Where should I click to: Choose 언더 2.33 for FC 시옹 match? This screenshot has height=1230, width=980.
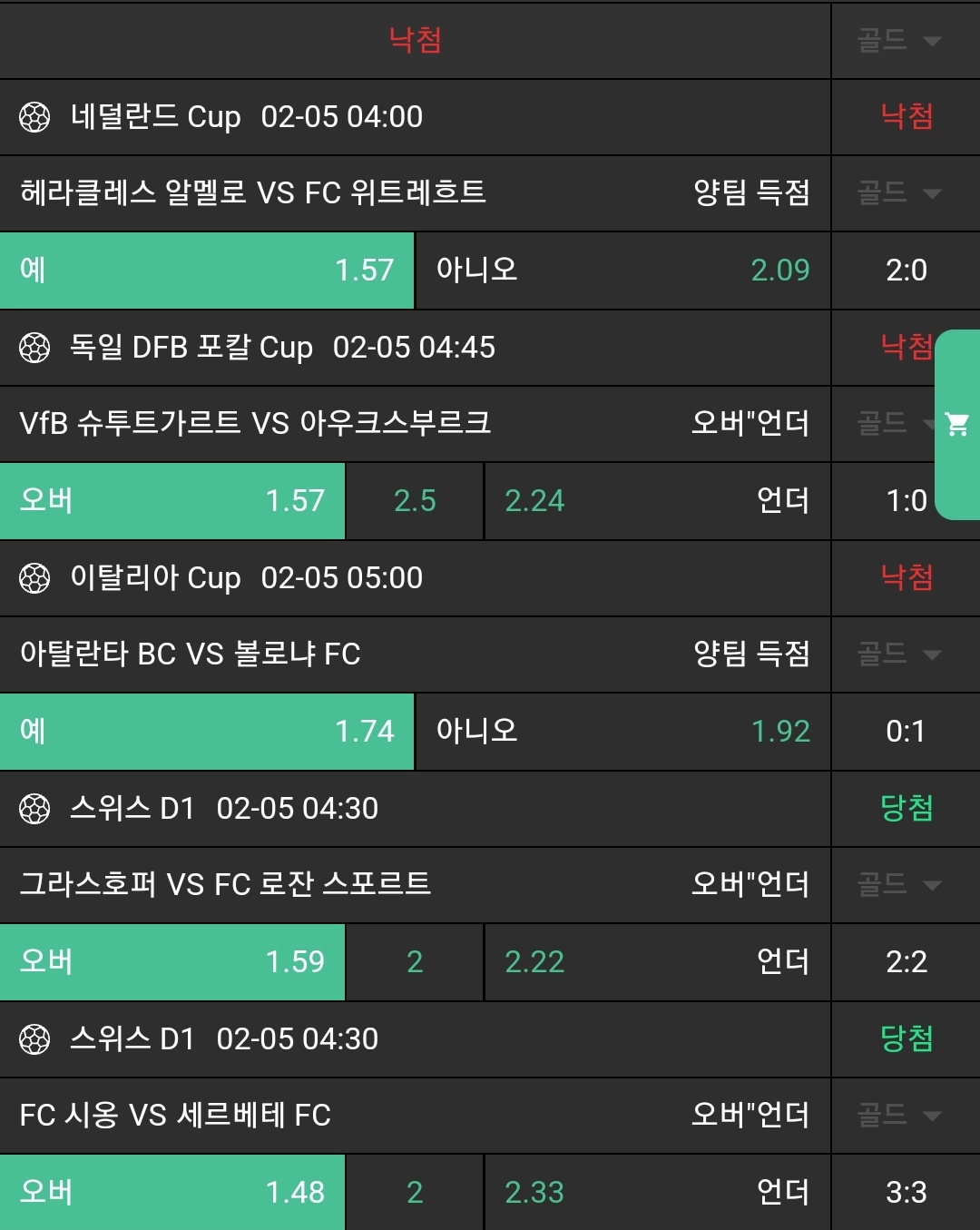[657, 1192]
